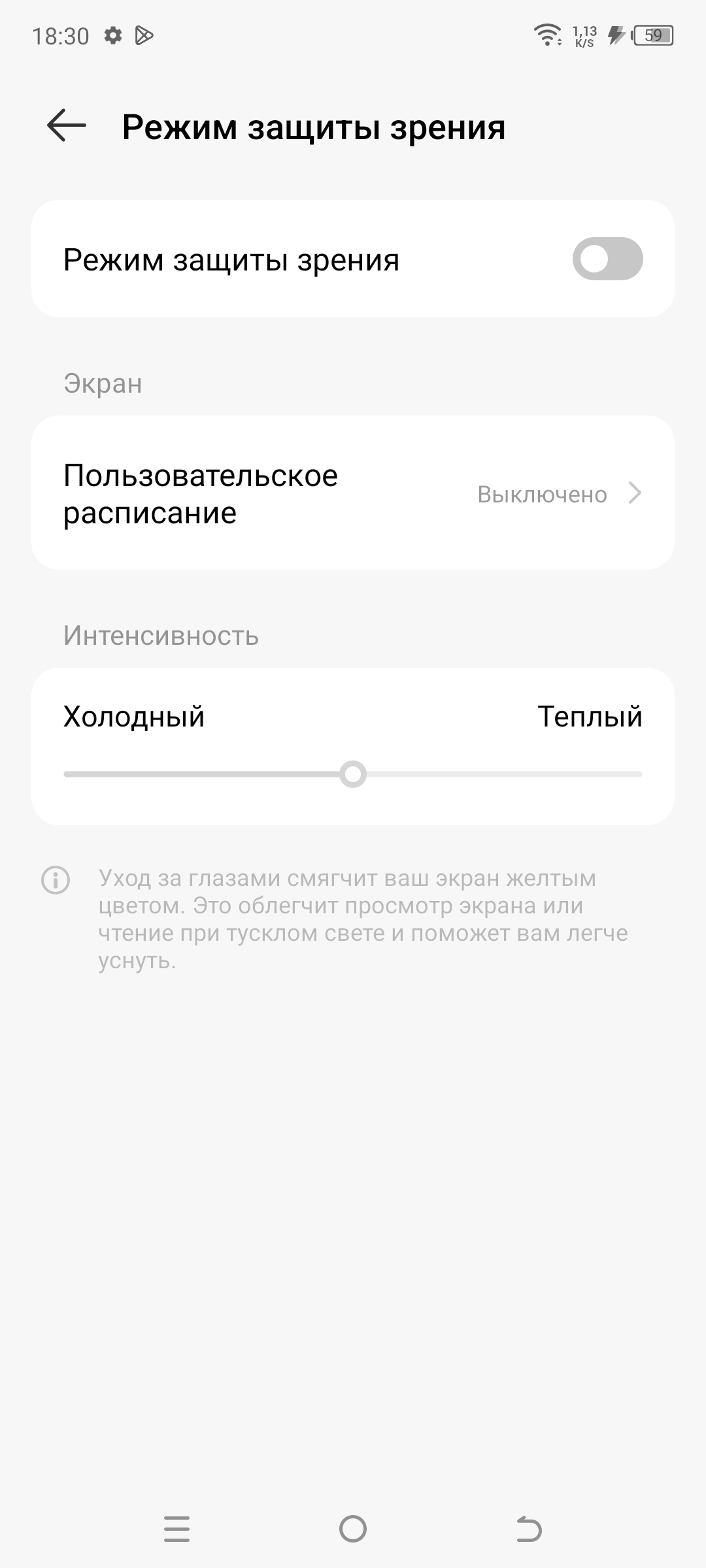This screenshot has width=706, height=1568.
Task: Go back using the top-left arrow
Action: [x=67, y=125]
